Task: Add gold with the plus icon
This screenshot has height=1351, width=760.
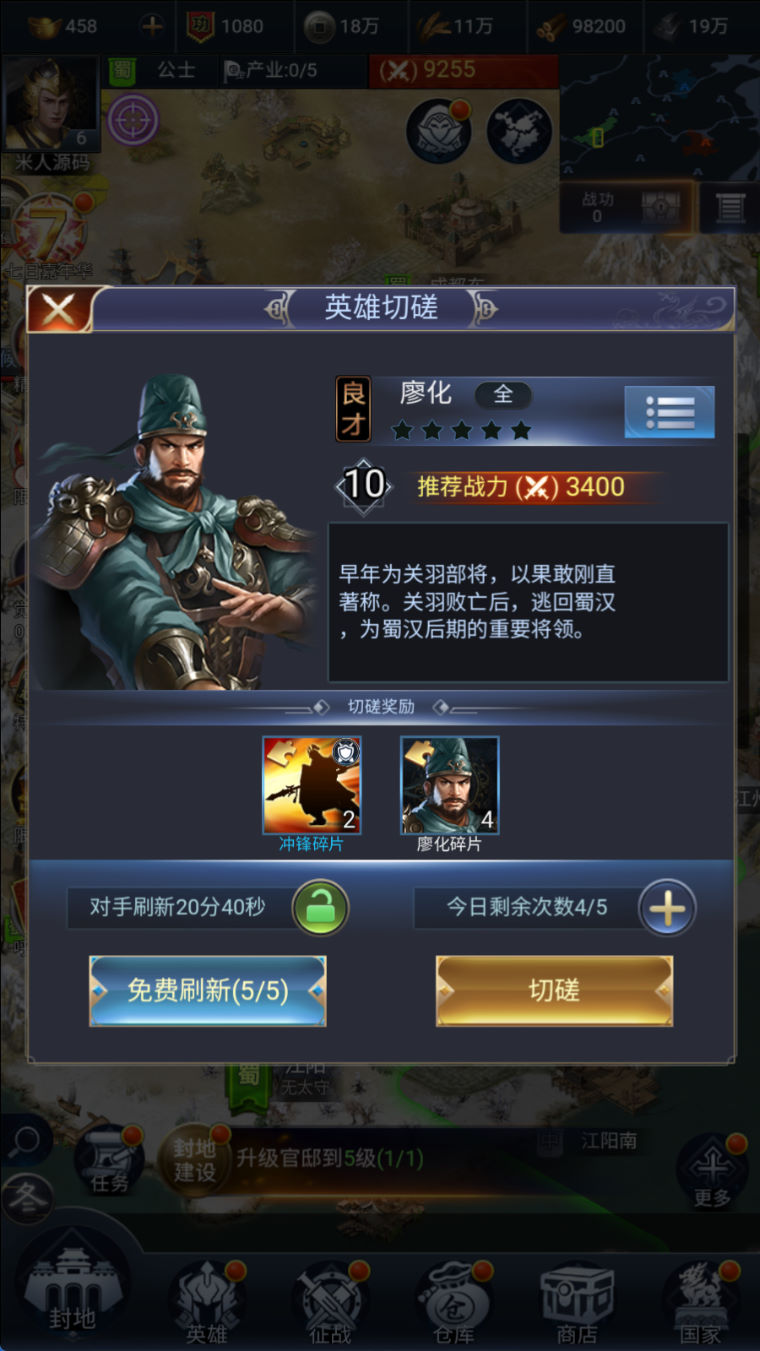Action: pos(152,26)
